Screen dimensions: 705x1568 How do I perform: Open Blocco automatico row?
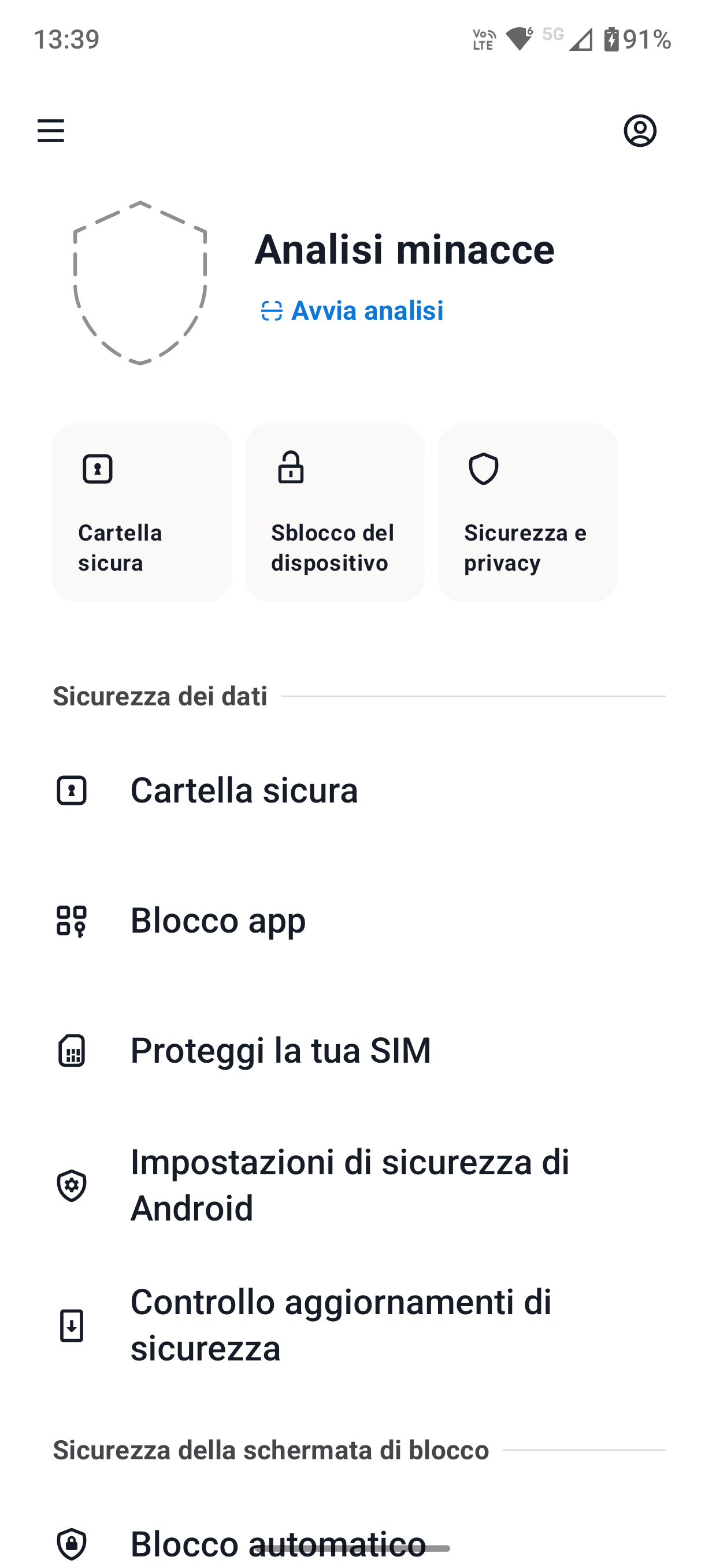[x=353, y=1544]
